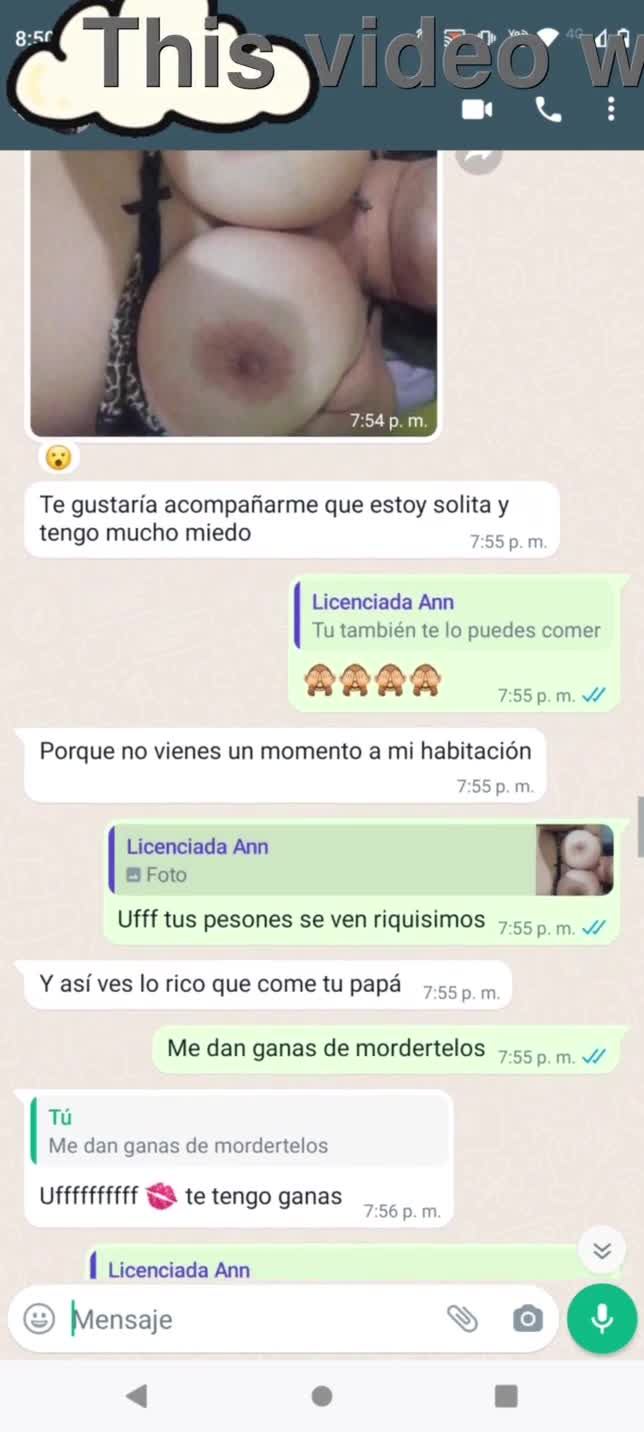The image size is (644, 1432).
Task: Record a voice message with the microphone
Action: 602,1319
